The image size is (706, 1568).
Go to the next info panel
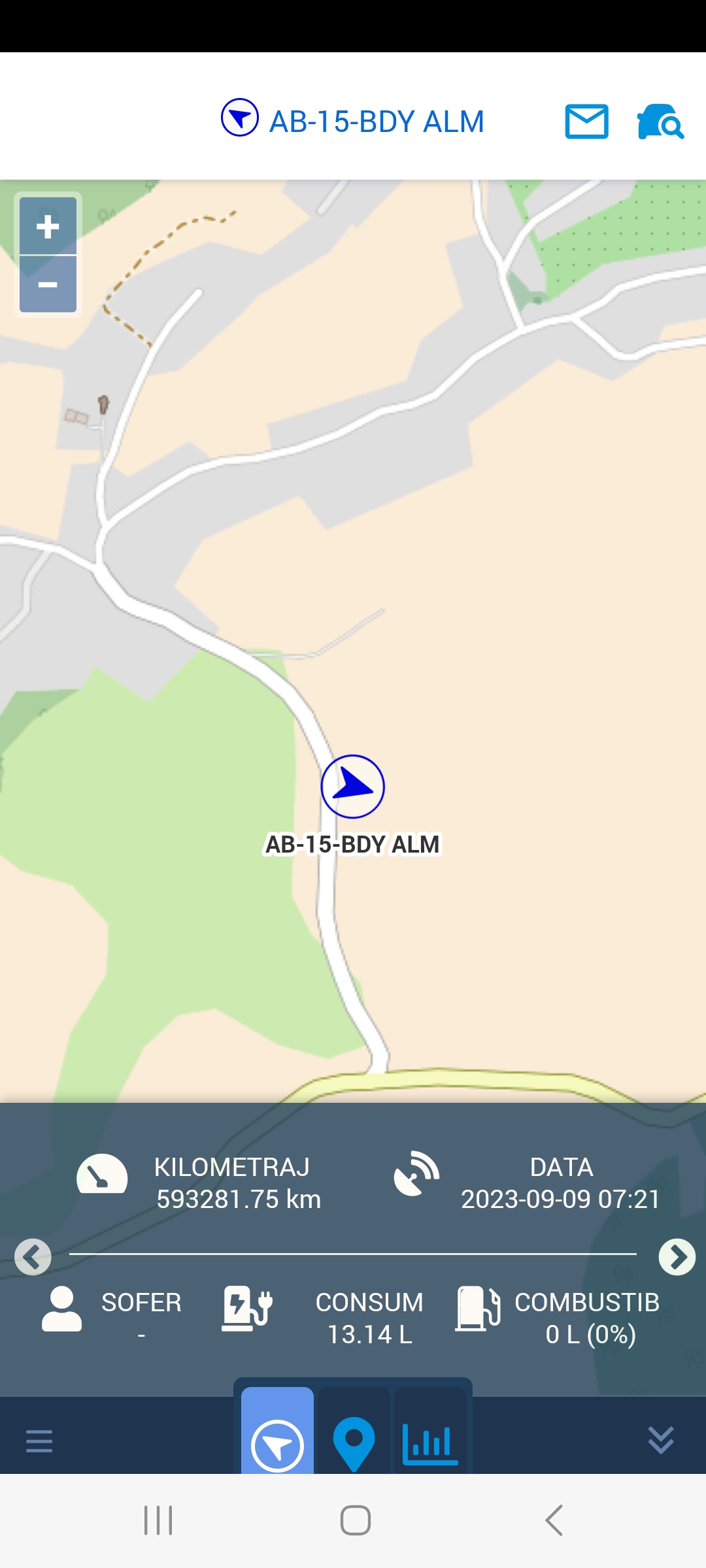[x=677, y=1256]
